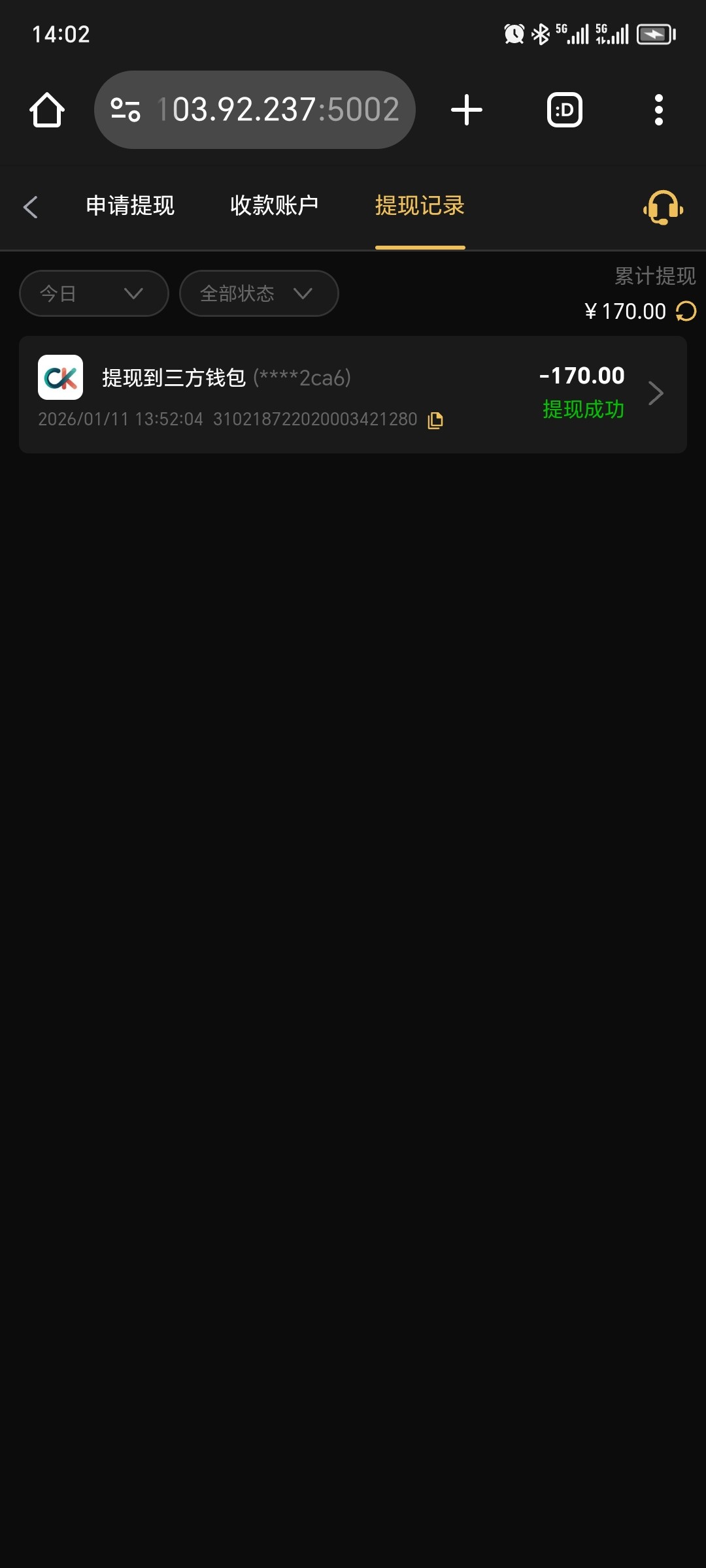Edit the address bar URL
Screen dimensions: 706x1568
[278, 110]
